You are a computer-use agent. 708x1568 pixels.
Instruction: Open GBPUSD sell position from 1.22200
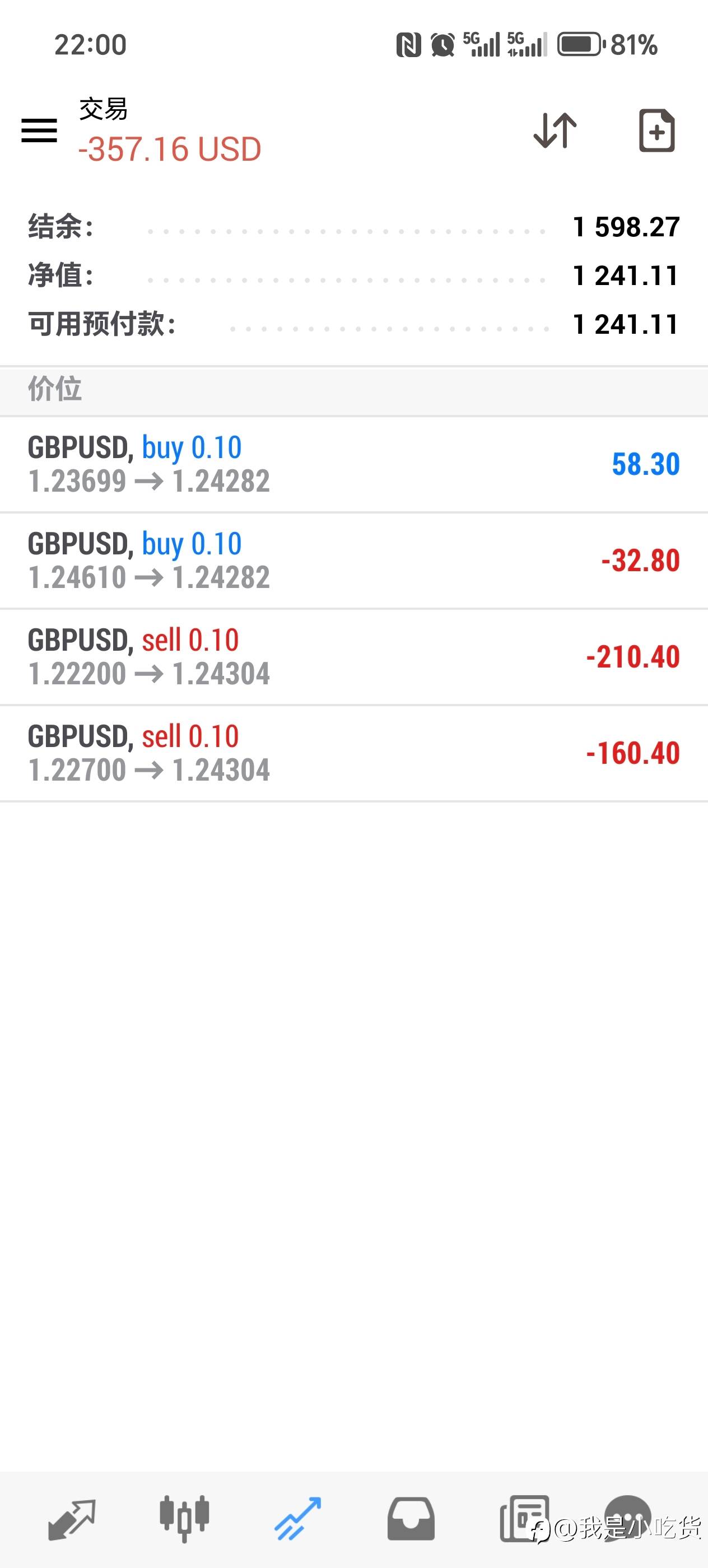coord(353,656)
